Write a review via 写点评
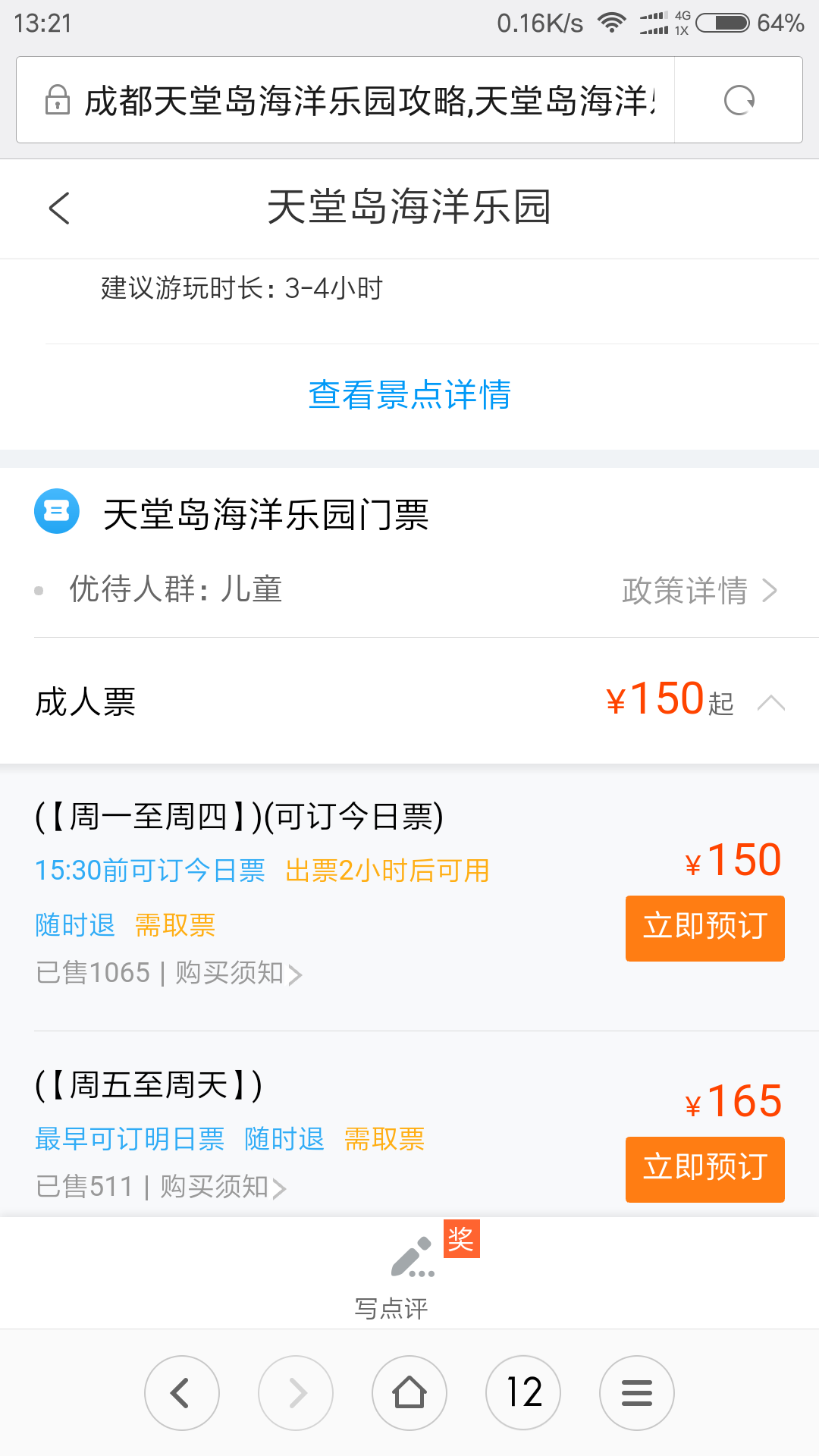This screenshot has height=1456, width=819. pos(409,1274)
